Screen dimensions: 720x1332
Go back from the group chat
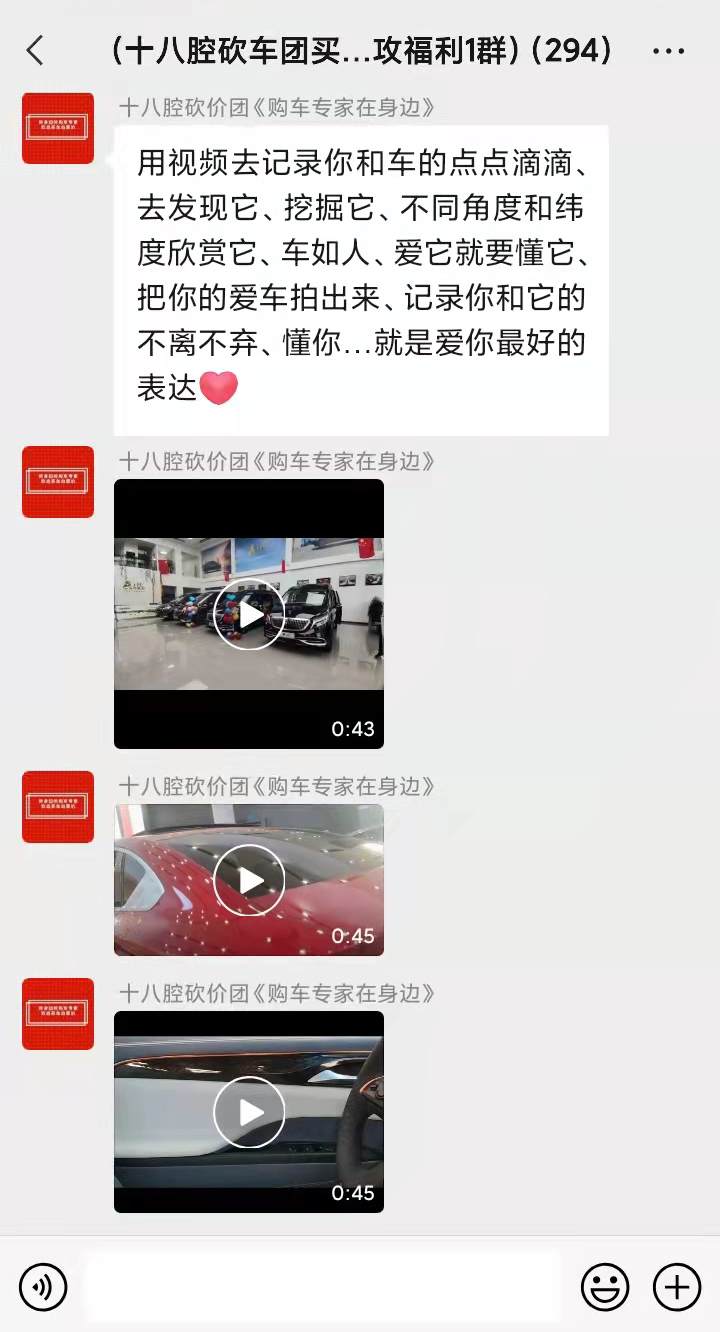35,50
